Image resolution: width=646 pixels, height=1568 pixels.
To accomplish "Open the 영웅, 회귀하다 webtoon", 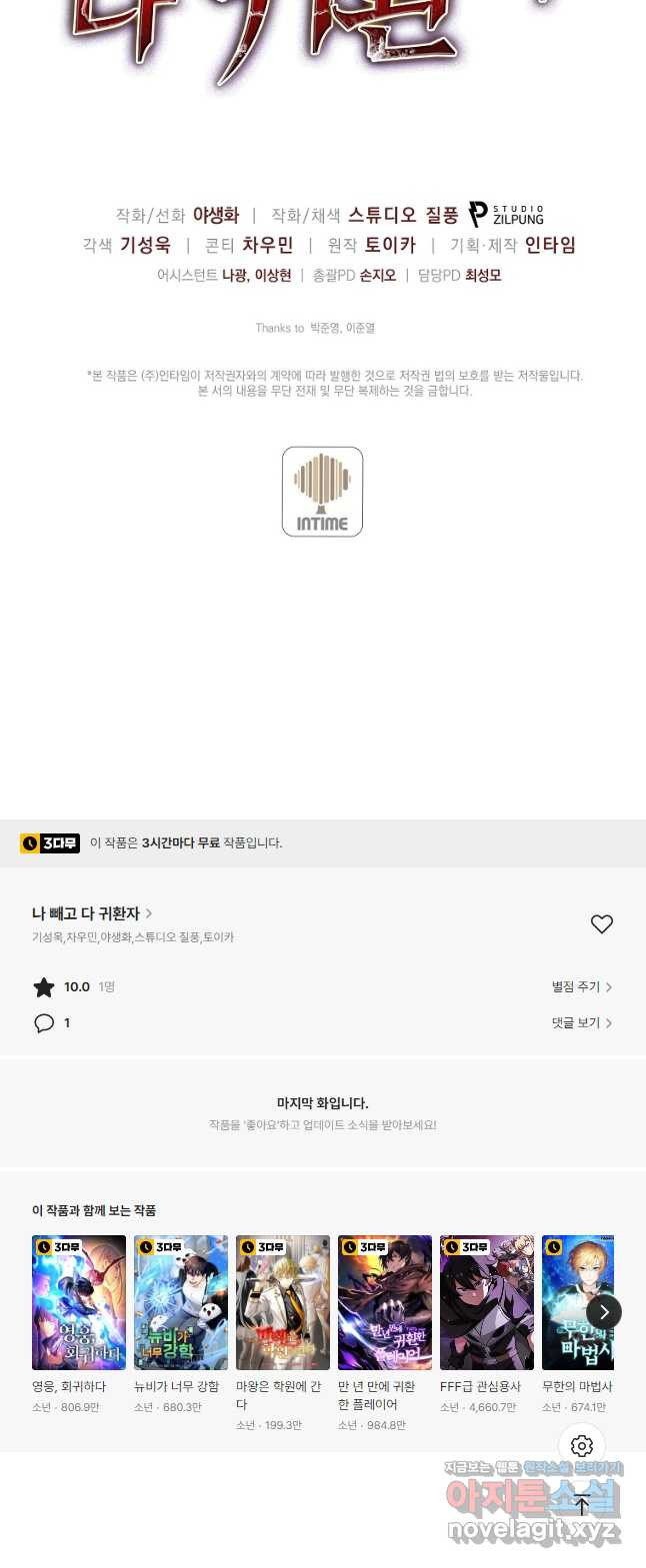I will coord(79,1302).
